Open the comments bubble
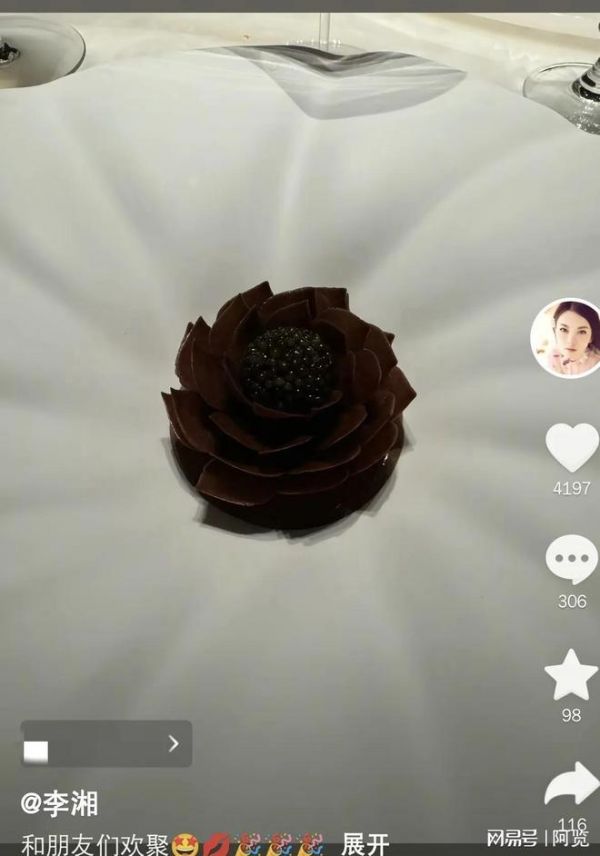Image resolution: width=600 pixels, height=856 pixels. (x=571, y=560)
